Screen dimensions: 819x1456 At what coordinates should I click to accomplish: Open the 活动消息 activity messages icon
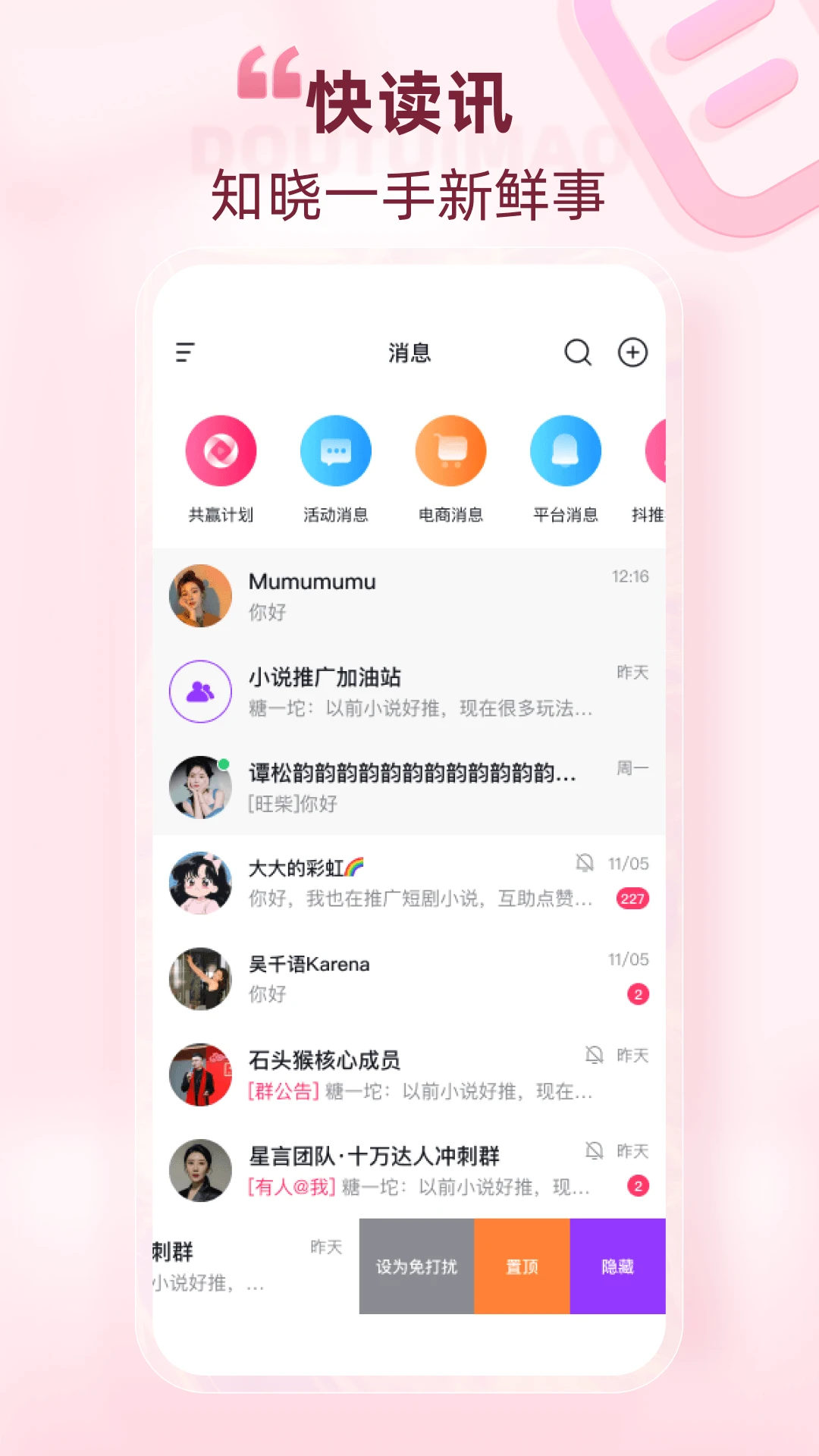point(337,450)
